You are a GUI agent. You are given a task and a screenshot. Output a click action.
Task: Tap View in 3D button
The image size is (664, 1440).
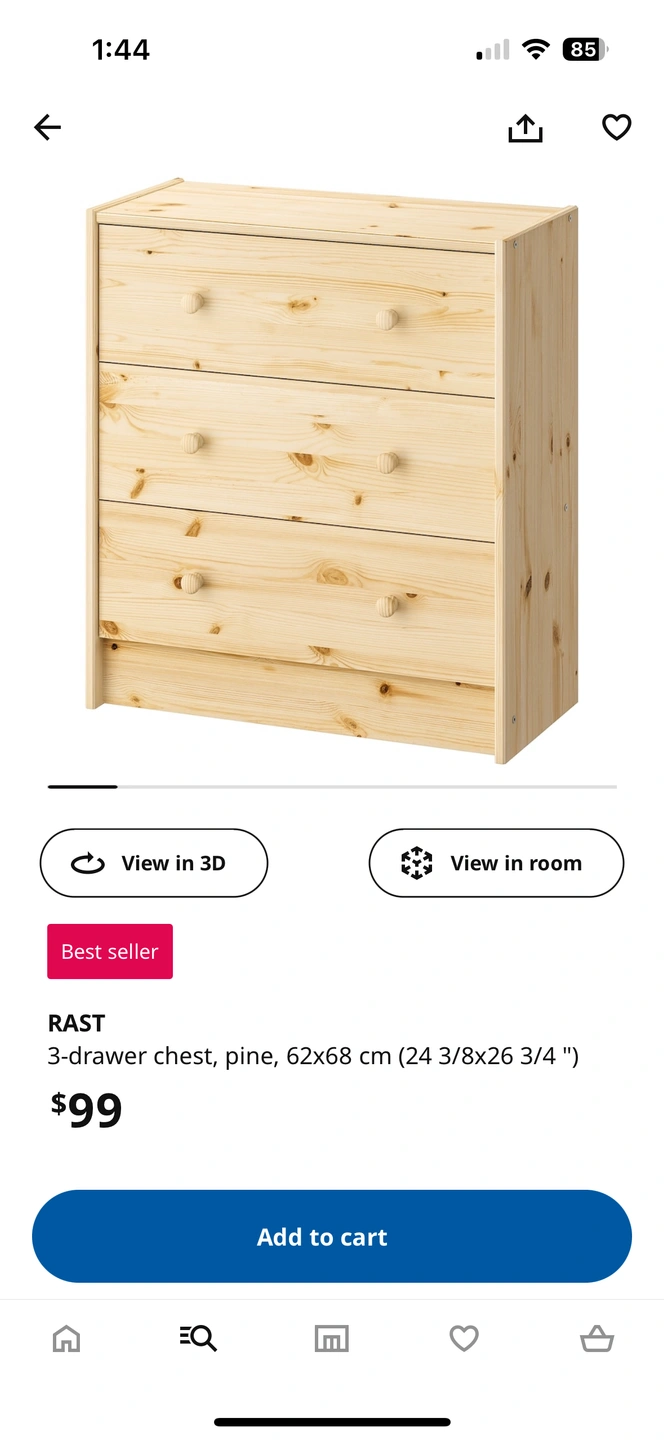[154, 863]
